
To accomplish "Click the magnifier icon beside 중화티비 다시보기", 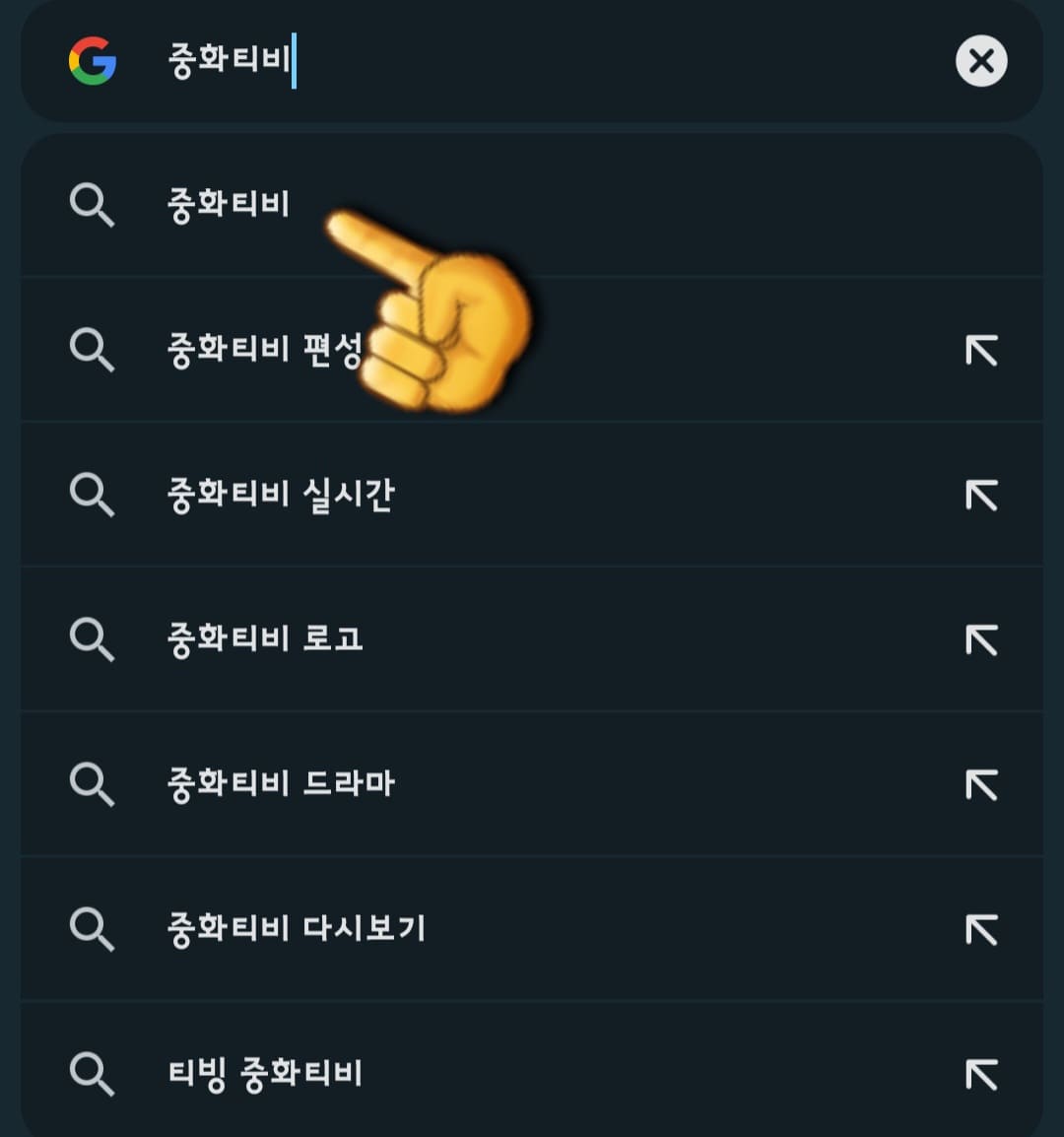I will 93,927.
